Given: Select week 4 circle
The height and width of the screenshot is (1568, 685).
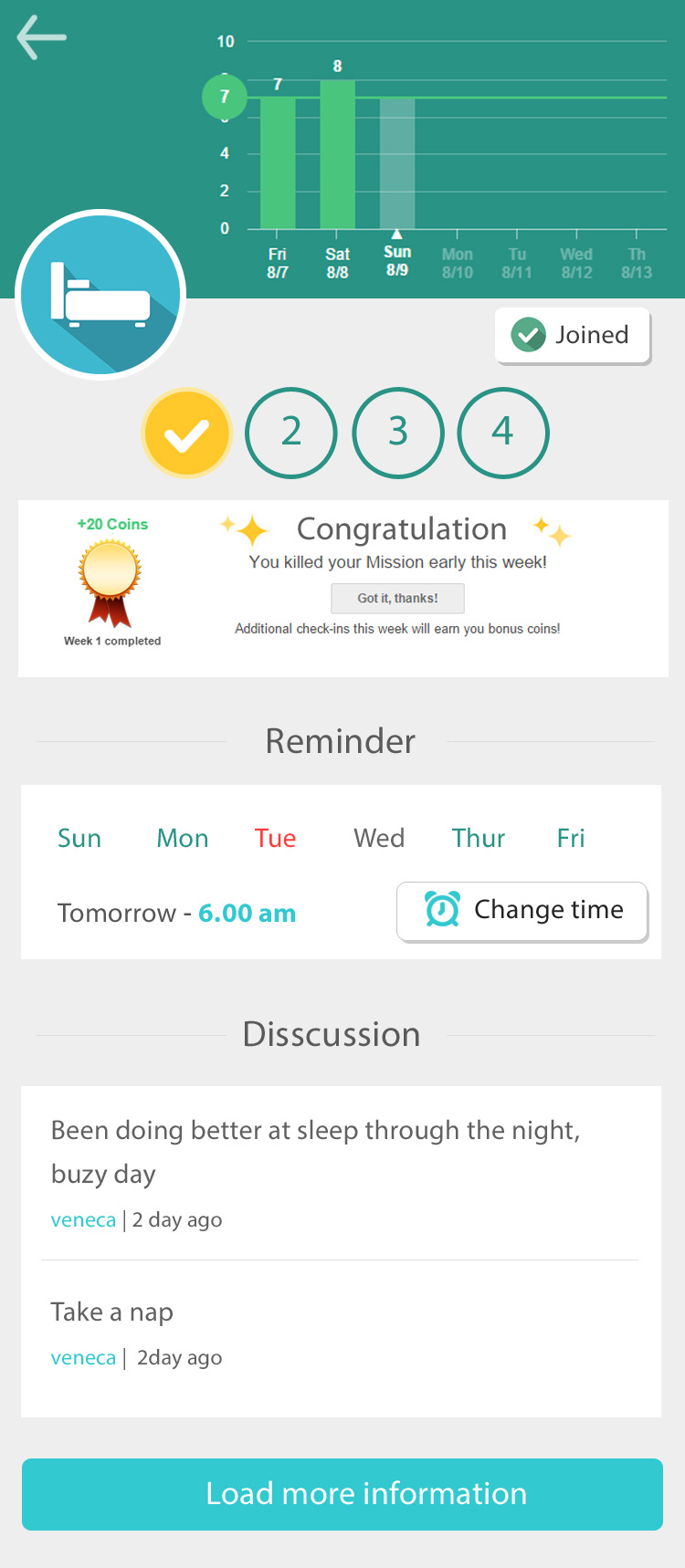Looking at the screenshot, I should pos(503,433).
